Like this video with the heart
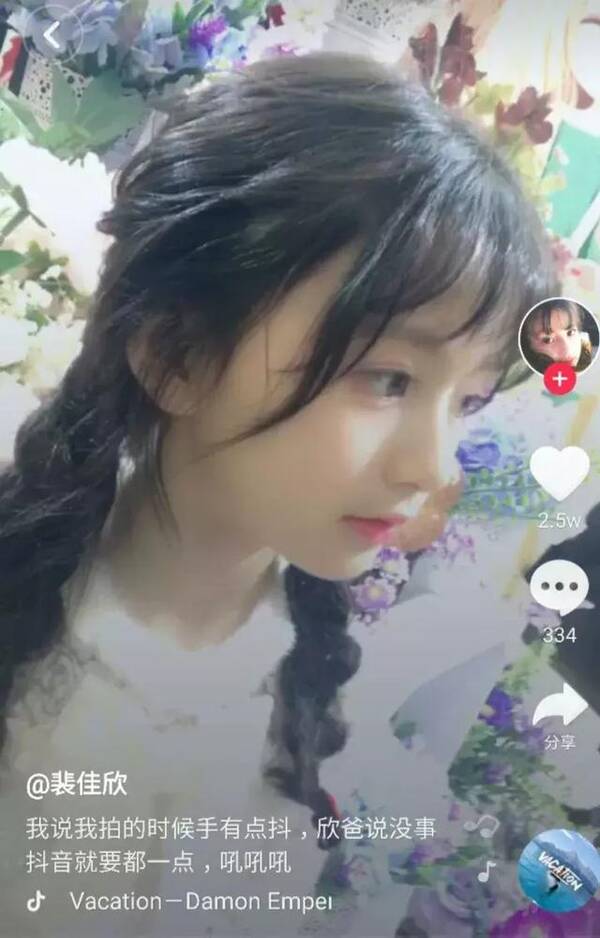This screenshot has height=938, width=600. click(x=559, y=473)
